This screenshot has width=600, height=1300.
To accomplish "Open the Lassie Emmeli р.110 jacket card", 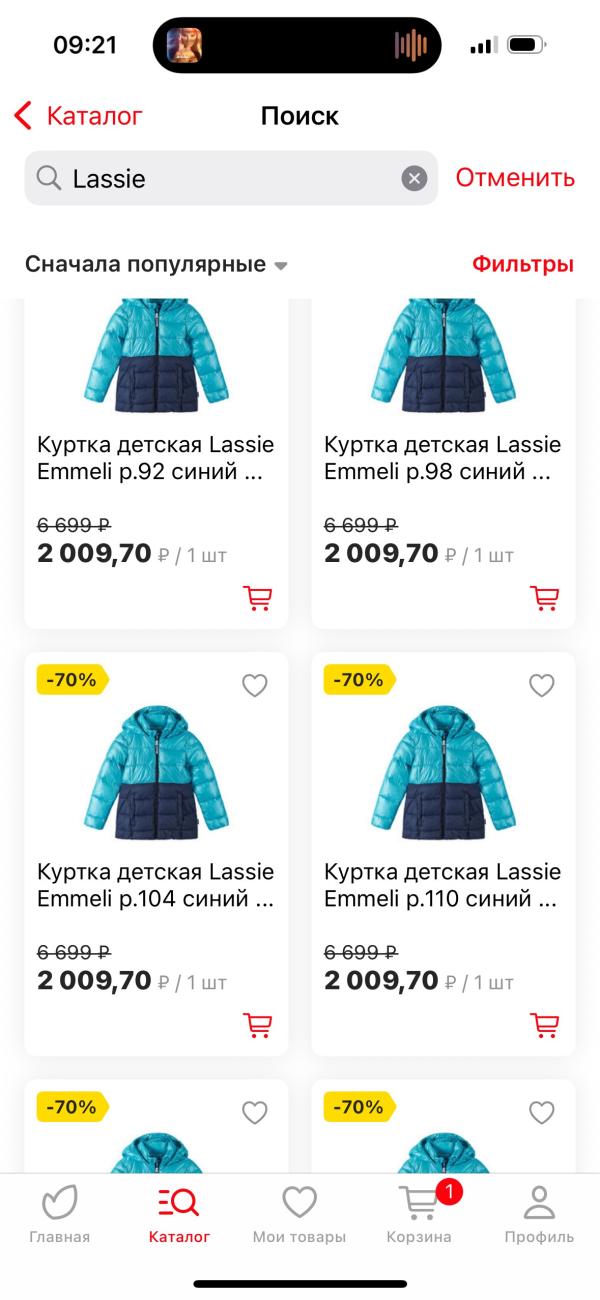I will point(443,884).
